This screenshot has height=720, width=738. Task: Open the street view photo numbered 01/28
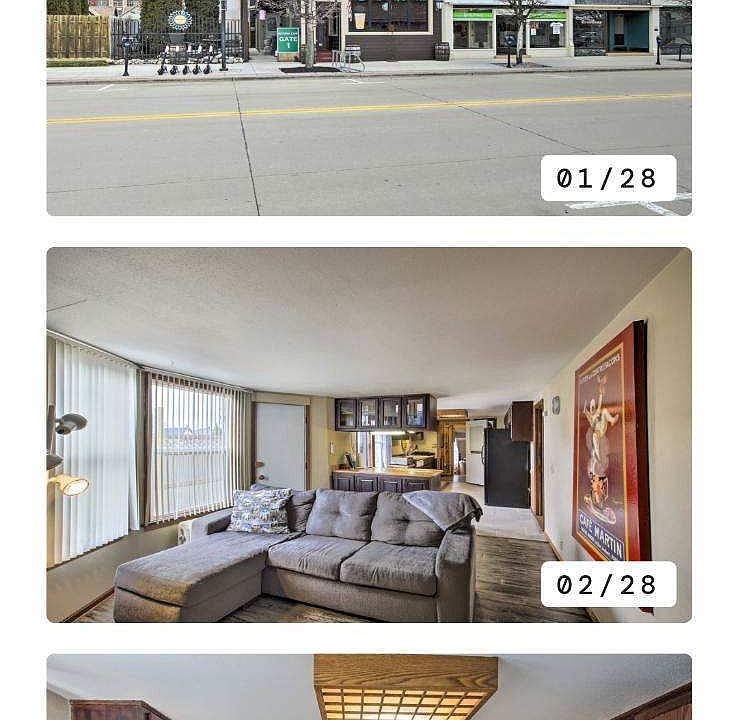point(368,108)
